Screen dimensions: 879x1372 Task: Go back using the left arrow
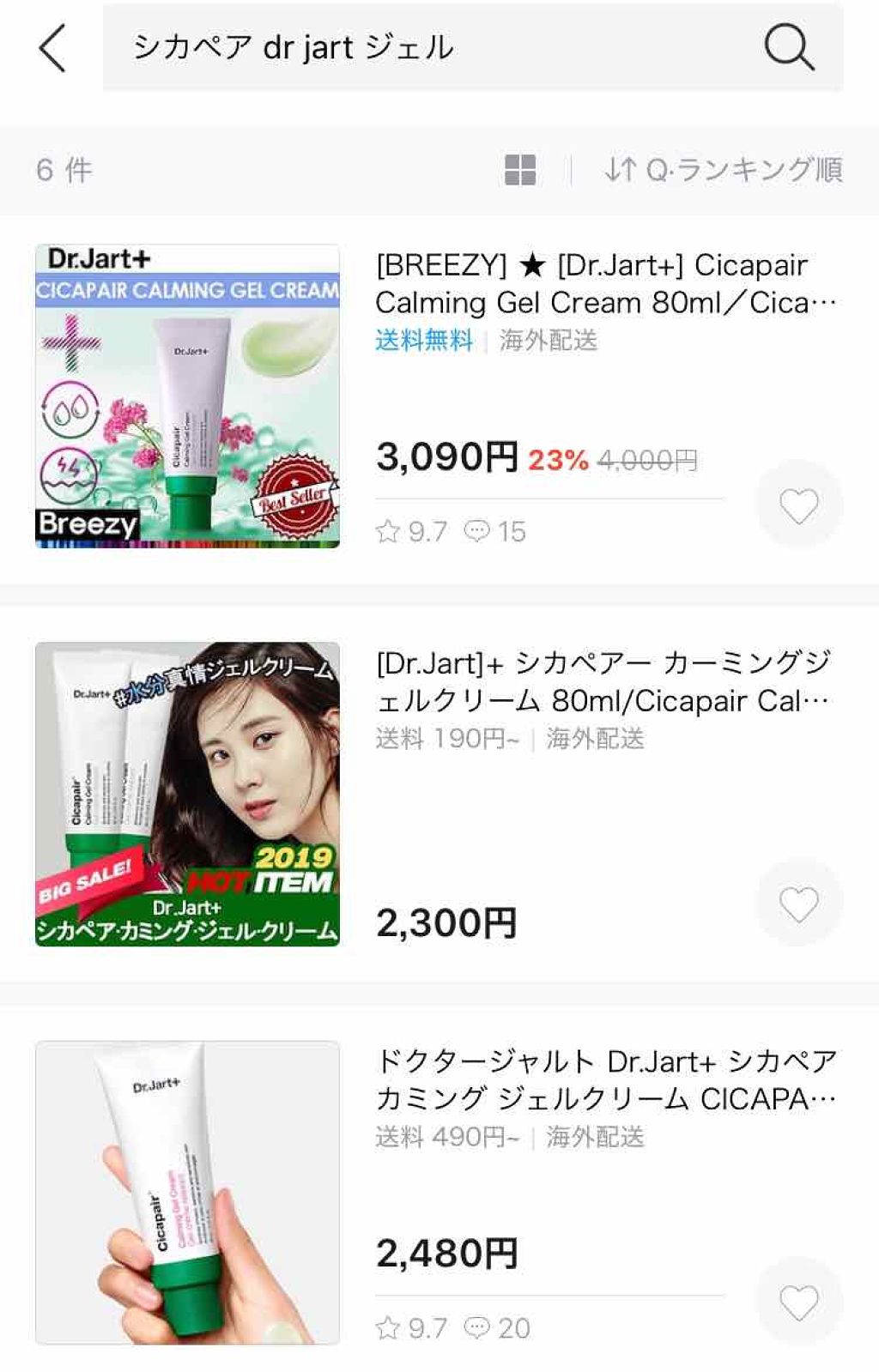[52, 48]
